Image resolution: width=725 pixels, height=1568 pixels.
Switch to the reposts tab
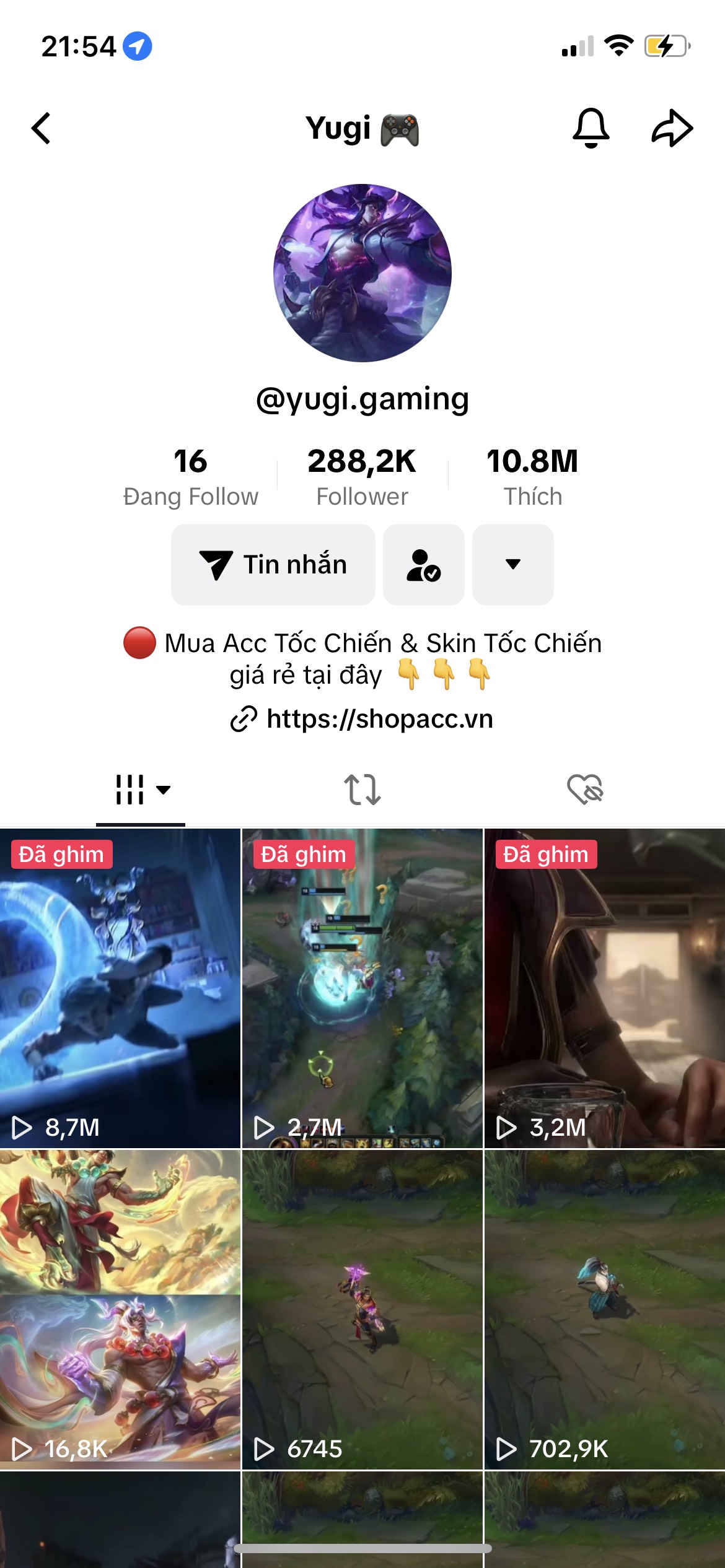[362, 790]
